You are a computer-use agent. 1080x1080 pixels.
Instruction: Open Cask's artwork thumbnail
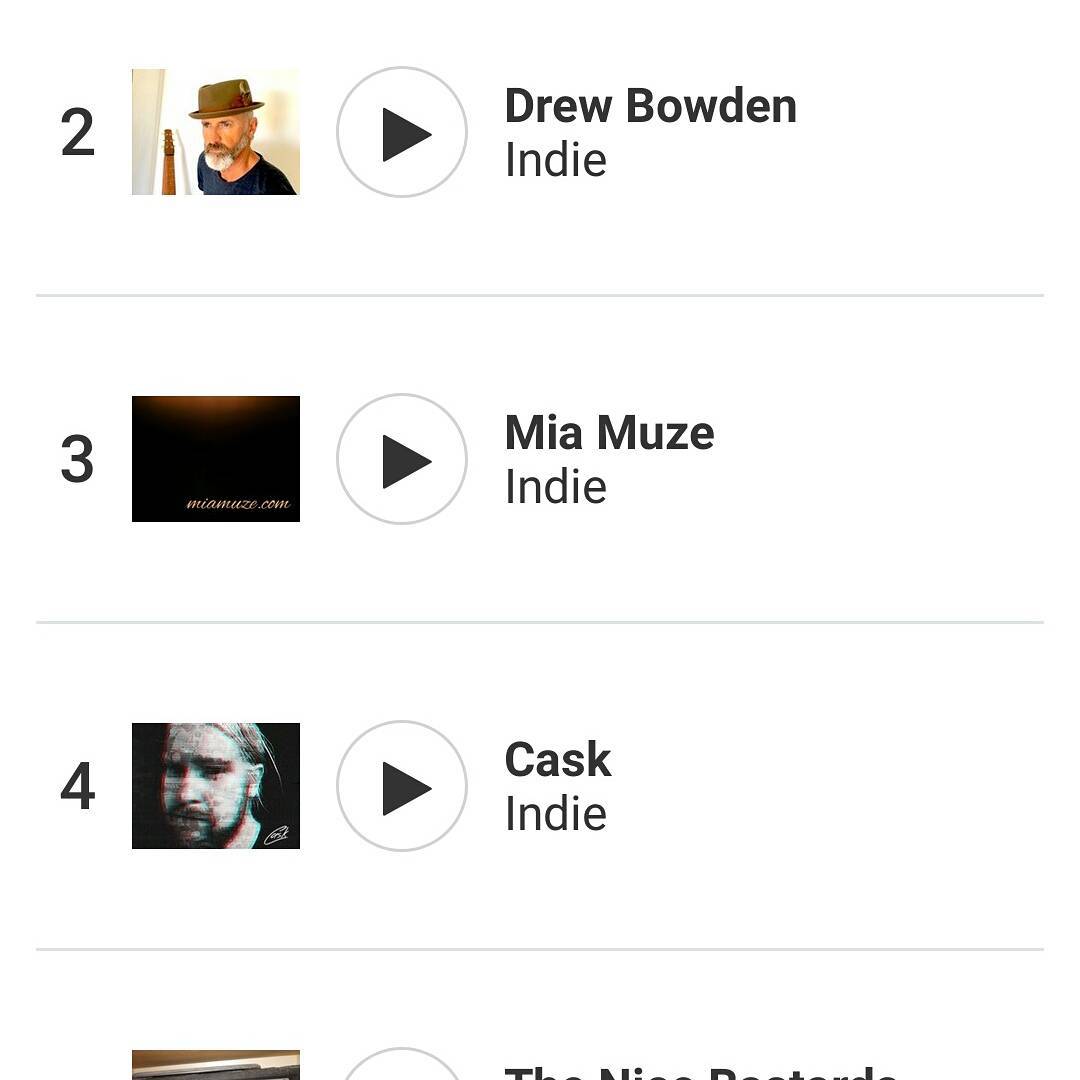215,786
